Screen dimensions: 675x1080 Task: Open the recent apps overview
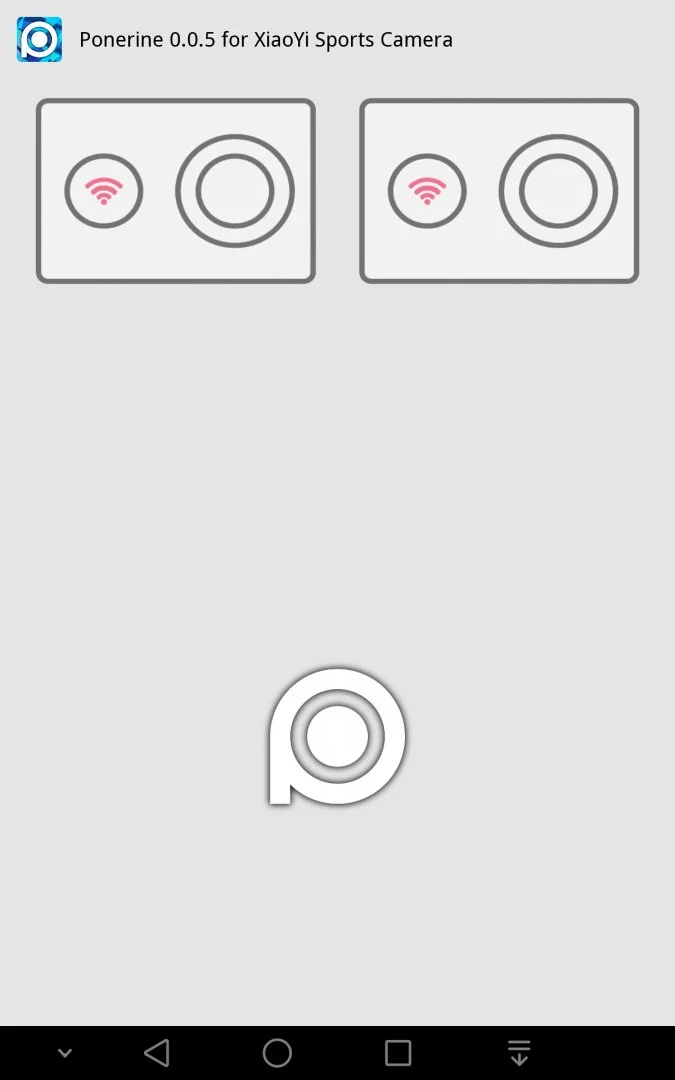pyautogui.click(x=398, y=1052)
